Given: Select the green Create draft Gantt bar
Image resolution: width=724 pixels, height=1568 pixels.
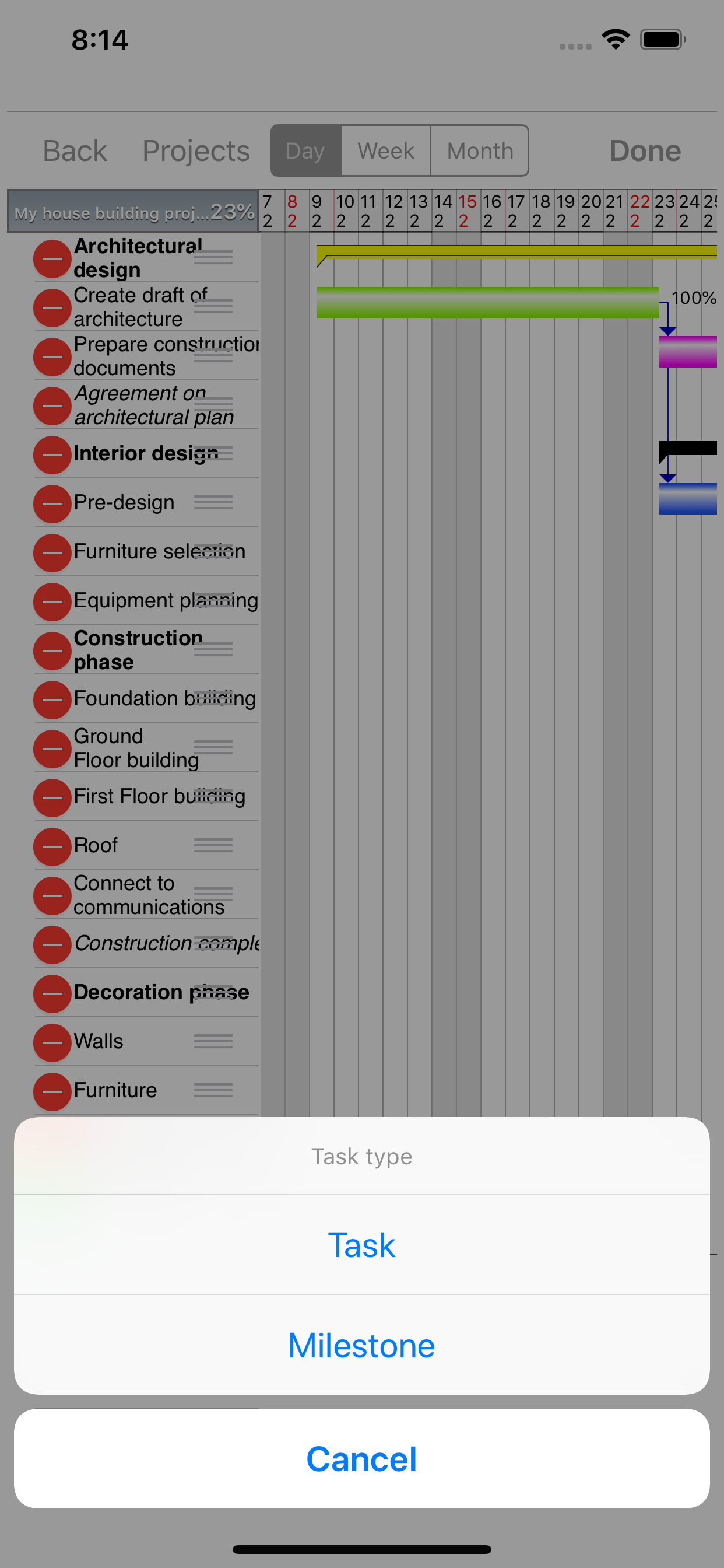Looking at the screenshot, I should 487,302.
